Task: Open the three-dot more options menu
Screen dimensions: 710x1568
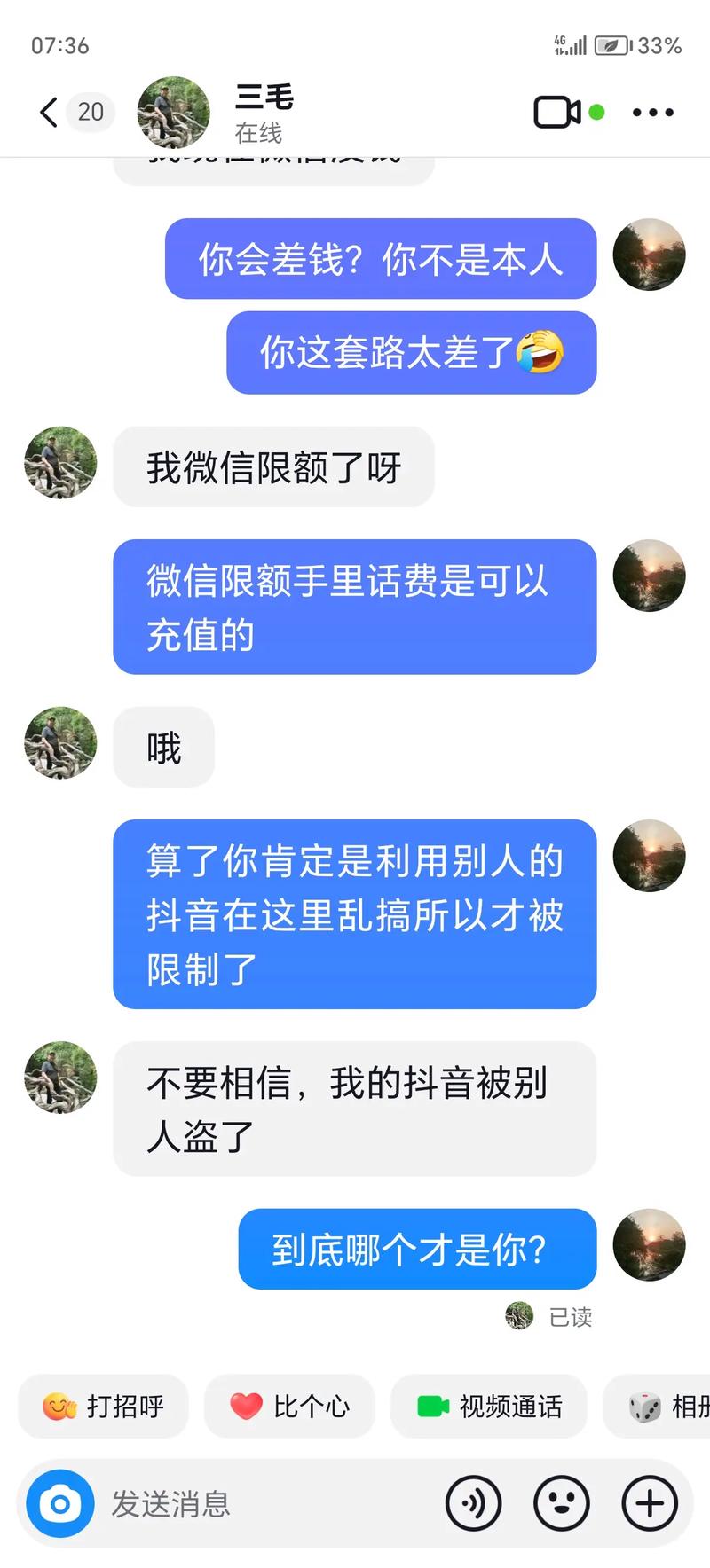Action: 652,113
